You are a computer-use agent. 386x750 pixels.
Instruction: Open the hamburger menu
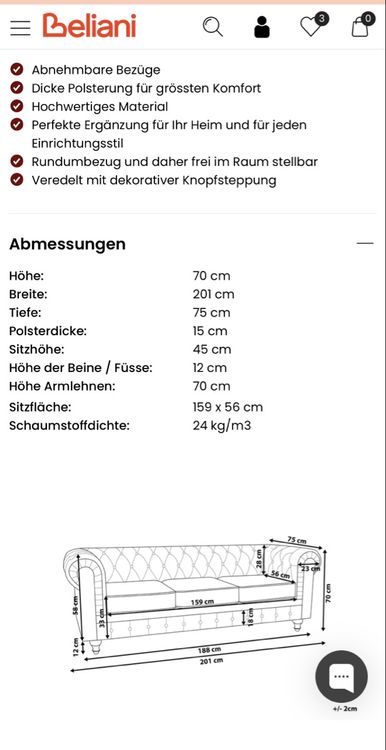20,28
